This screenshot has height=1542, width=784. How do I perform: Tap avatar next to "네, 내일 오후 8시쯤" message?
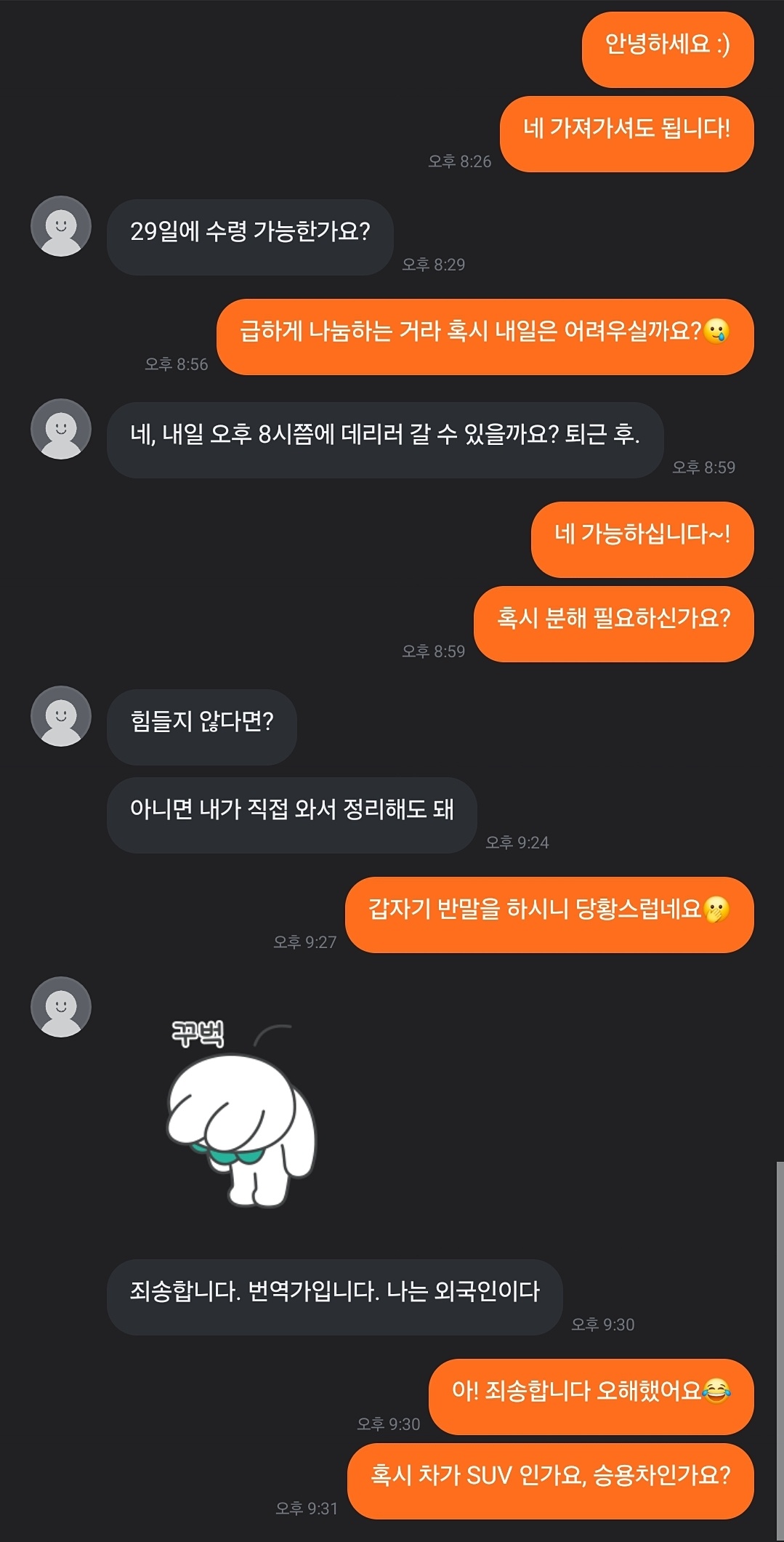click(x=61, y=429)
